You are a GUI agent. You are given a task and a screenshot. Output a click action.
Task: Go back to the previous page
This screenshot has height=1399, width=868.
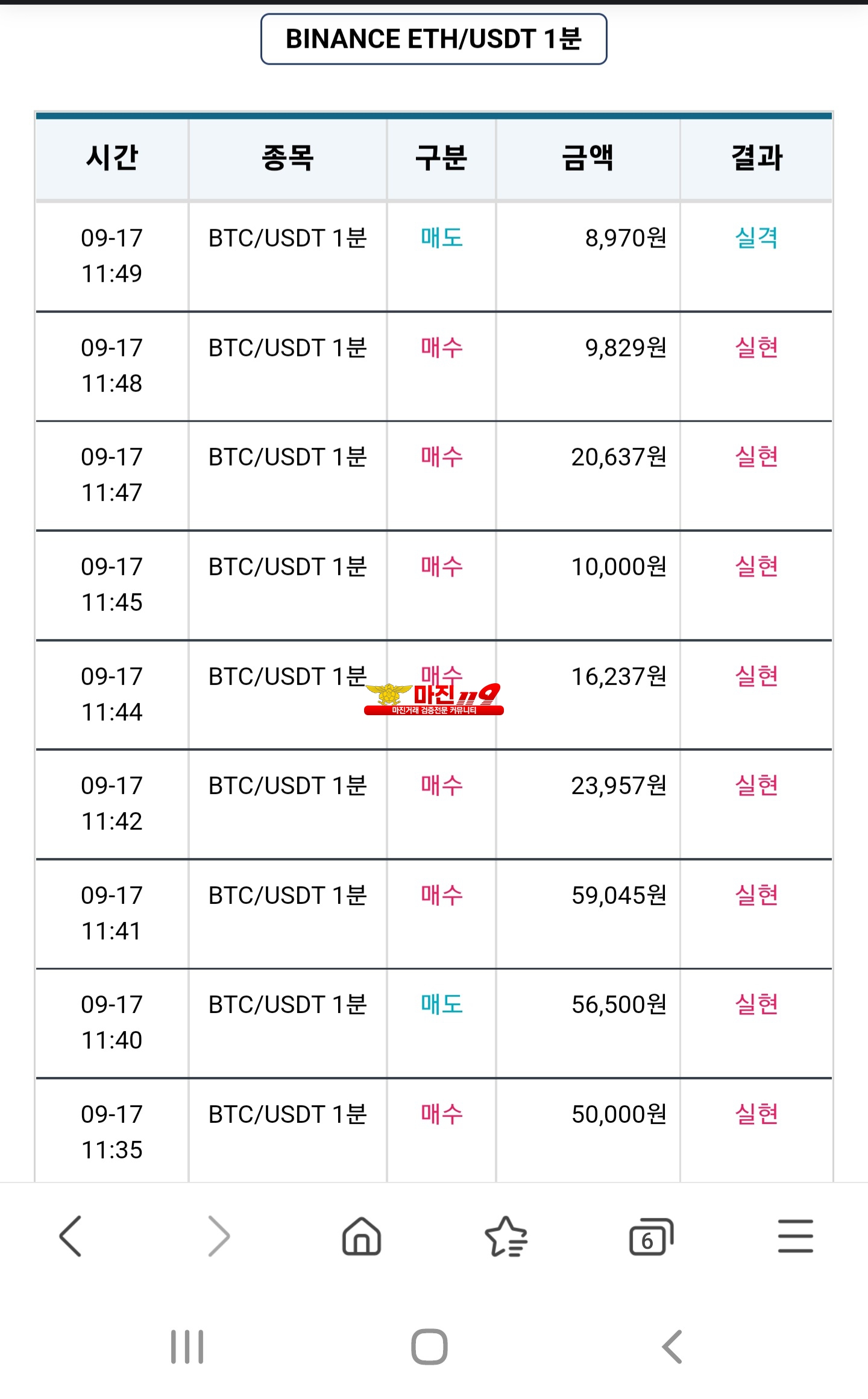click(71, 1236)
